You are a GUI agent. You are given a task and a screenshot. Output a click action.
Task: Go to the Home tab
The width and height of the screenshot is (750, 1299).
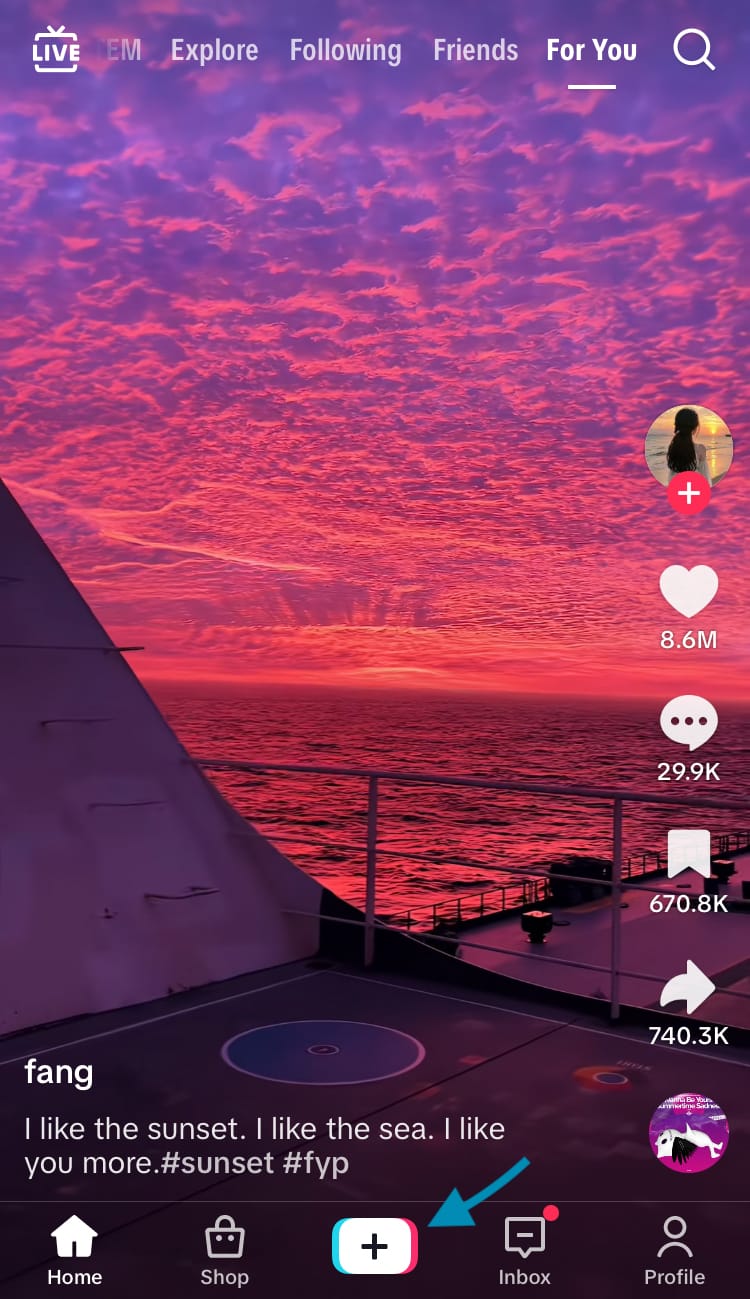click(x=75, y=1250)
